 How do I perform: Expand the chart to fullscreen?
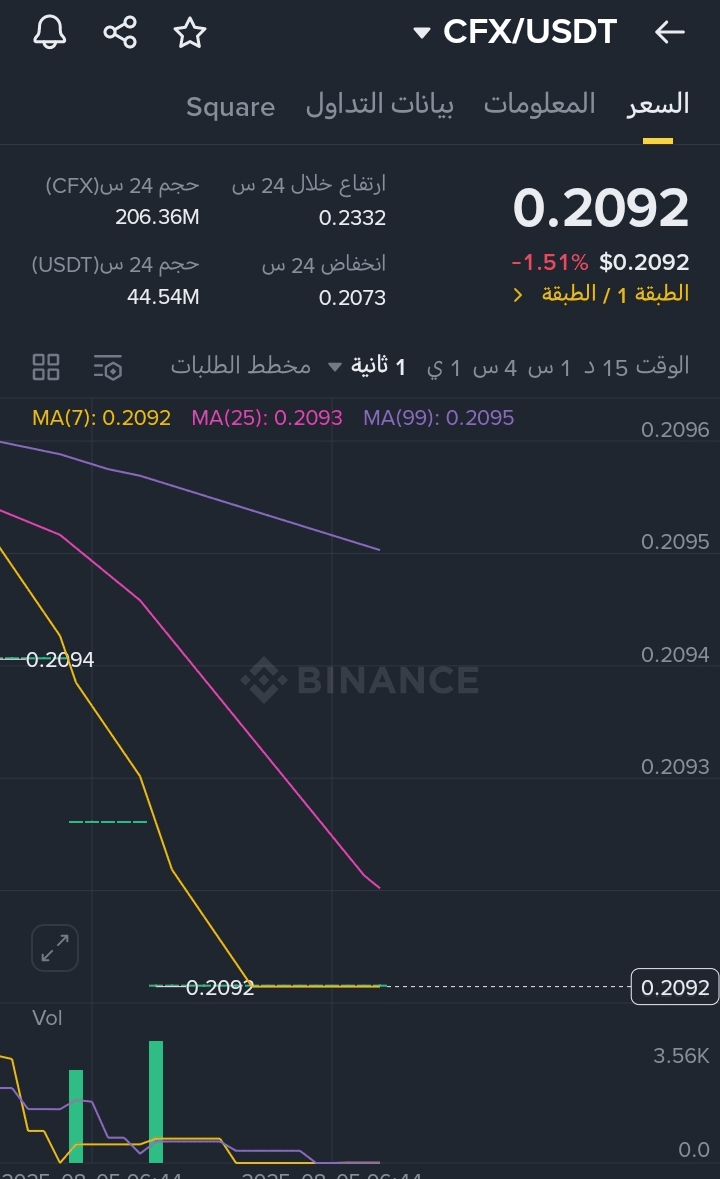(55, 948)
